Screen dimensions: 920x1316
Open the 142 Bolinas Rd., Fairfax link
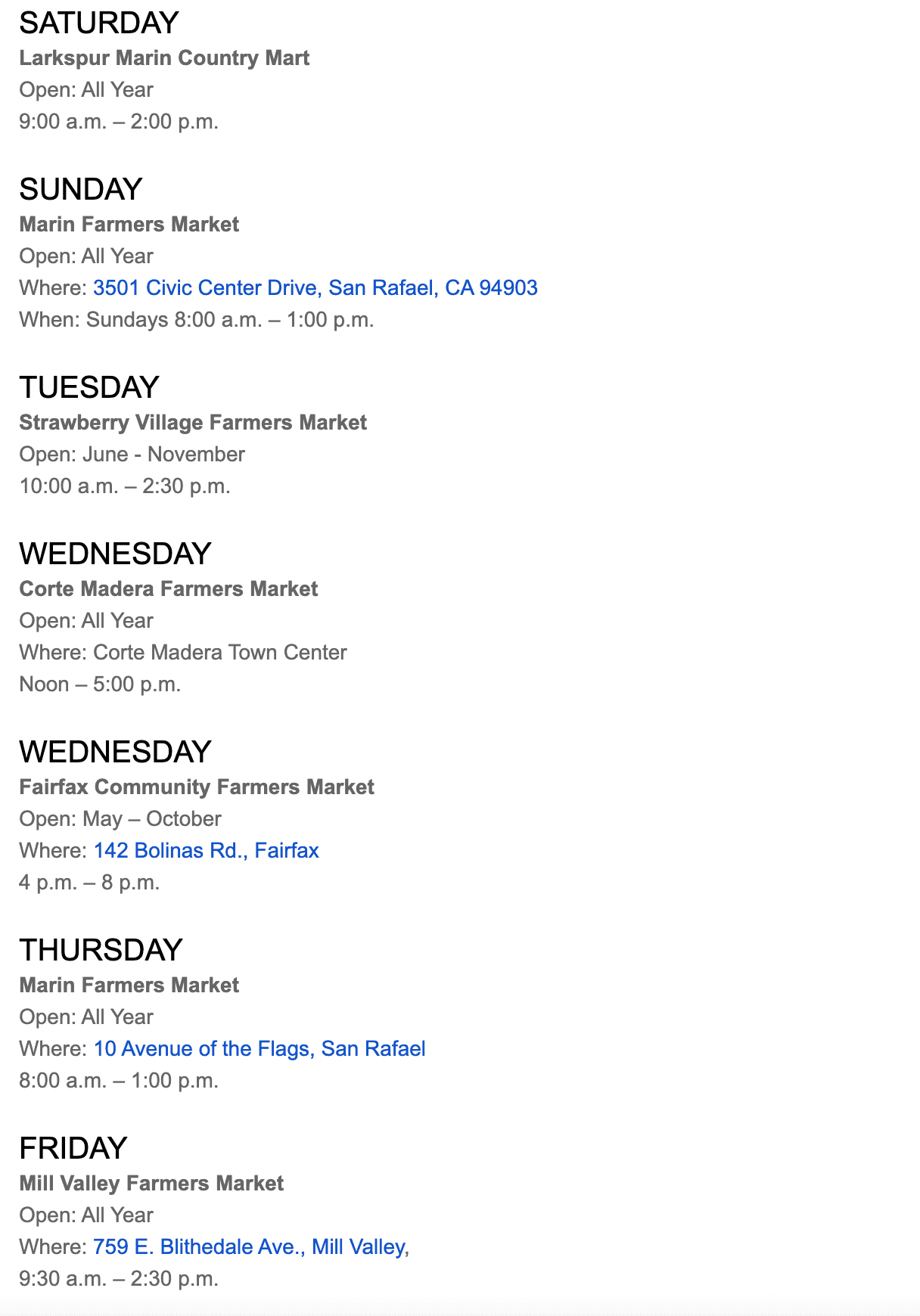point(206,851)
